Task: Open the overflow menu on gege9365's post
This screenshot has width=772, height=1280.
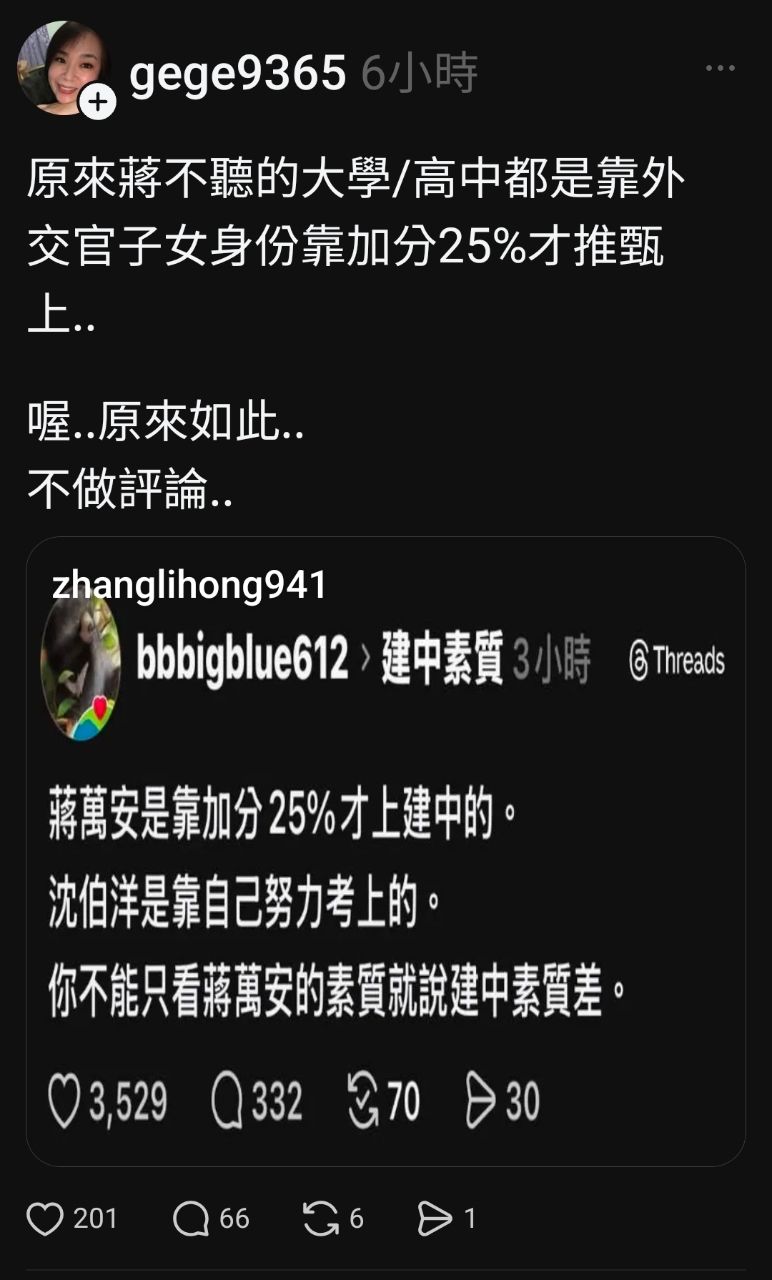Action: point(720,69)
